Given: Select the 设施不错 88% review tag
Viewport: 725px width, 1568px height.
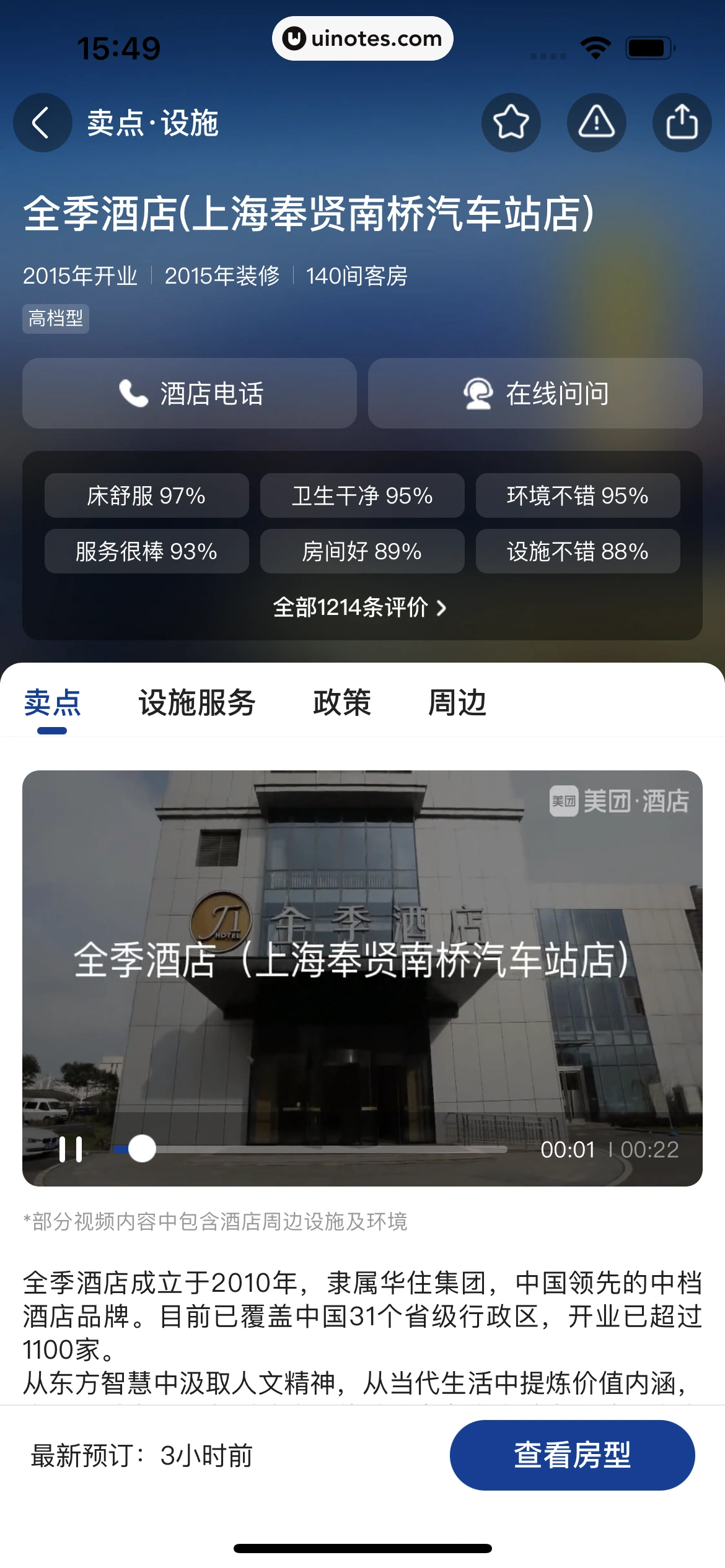Looking at the screenshot, I should click(x=578, y=551).
